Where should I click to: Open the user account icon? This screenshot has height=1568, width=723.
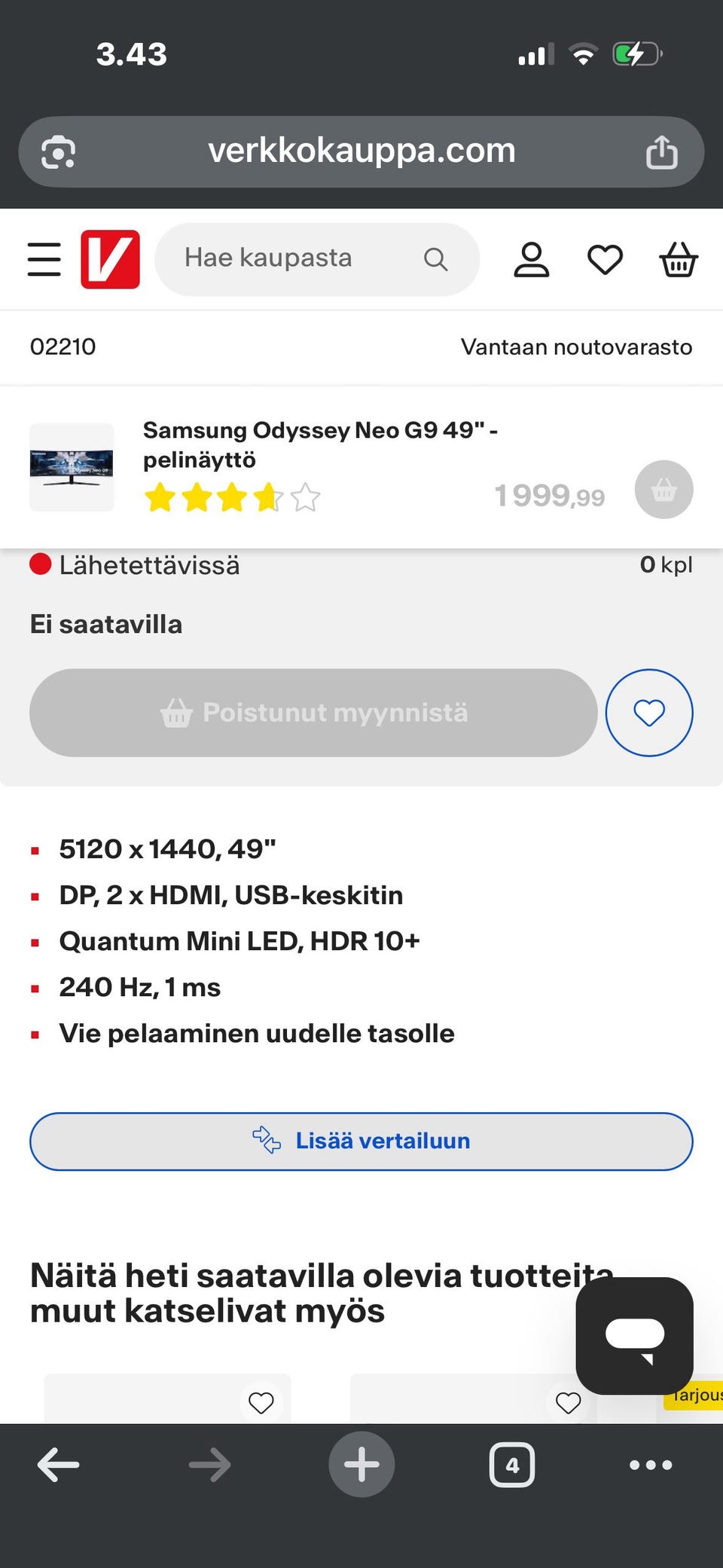(x=531, y=259)
